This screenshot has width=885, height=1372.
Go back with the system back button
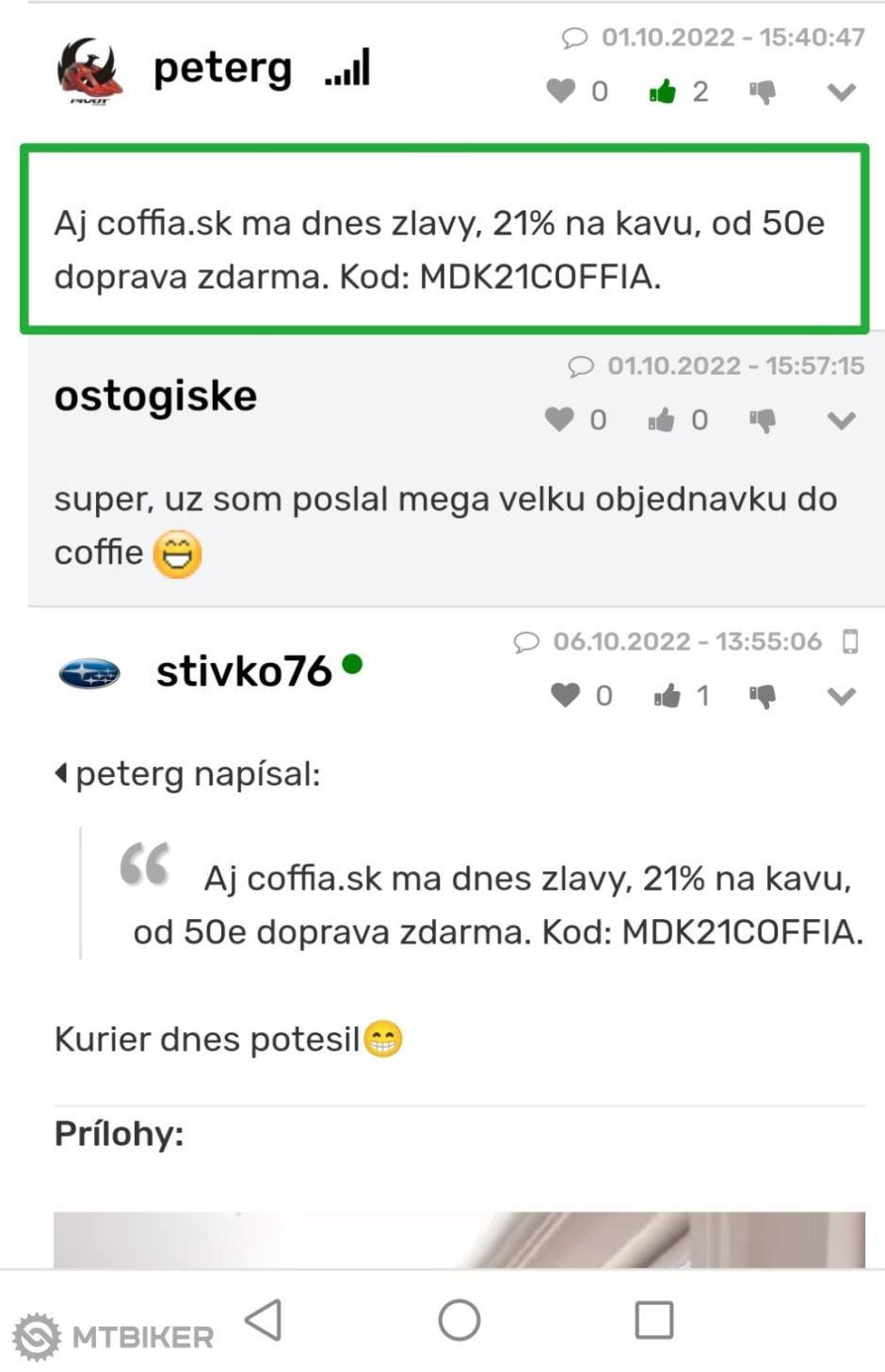pyautogui.click(x=264, y=1319)
